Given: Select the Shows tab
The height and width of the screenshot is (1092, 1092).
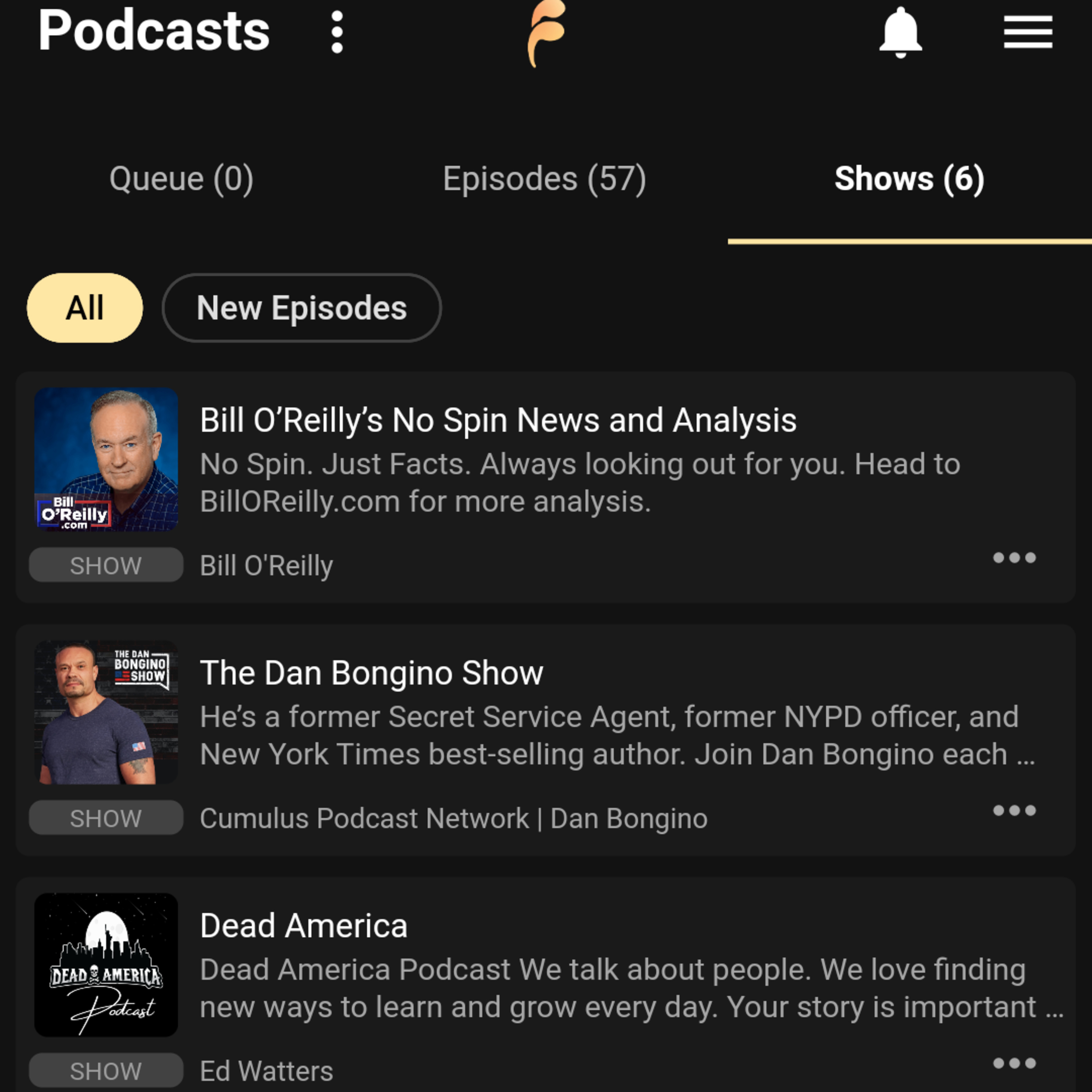Looking at the screenshot, I should [909, 179].
